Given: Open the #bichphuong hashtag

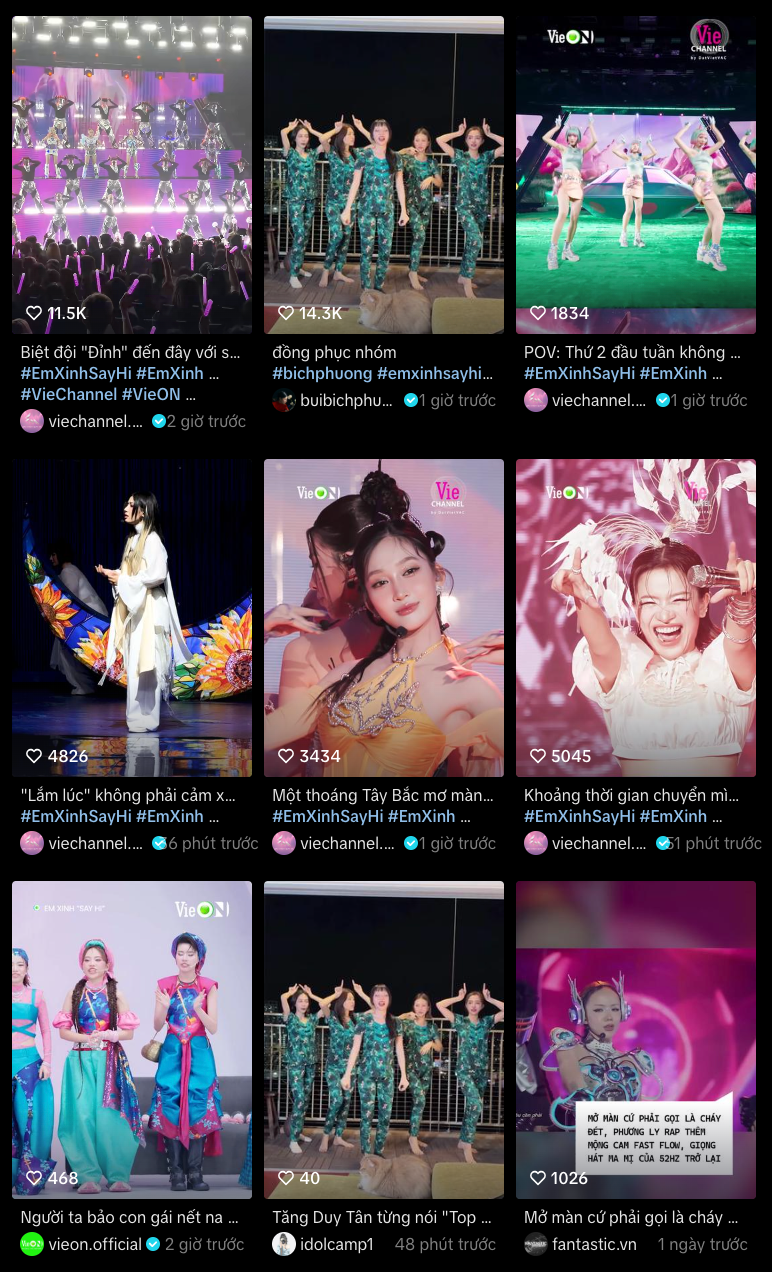Looking at the screenshot, I should (322, 373).
